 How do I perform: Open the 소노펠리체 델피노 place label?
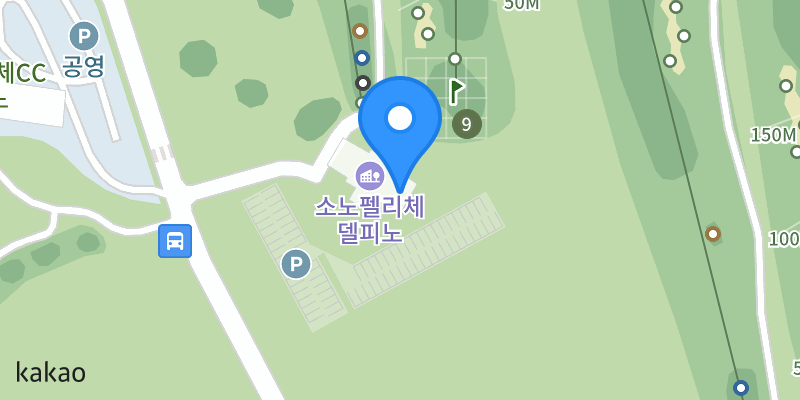click(370, 220)
